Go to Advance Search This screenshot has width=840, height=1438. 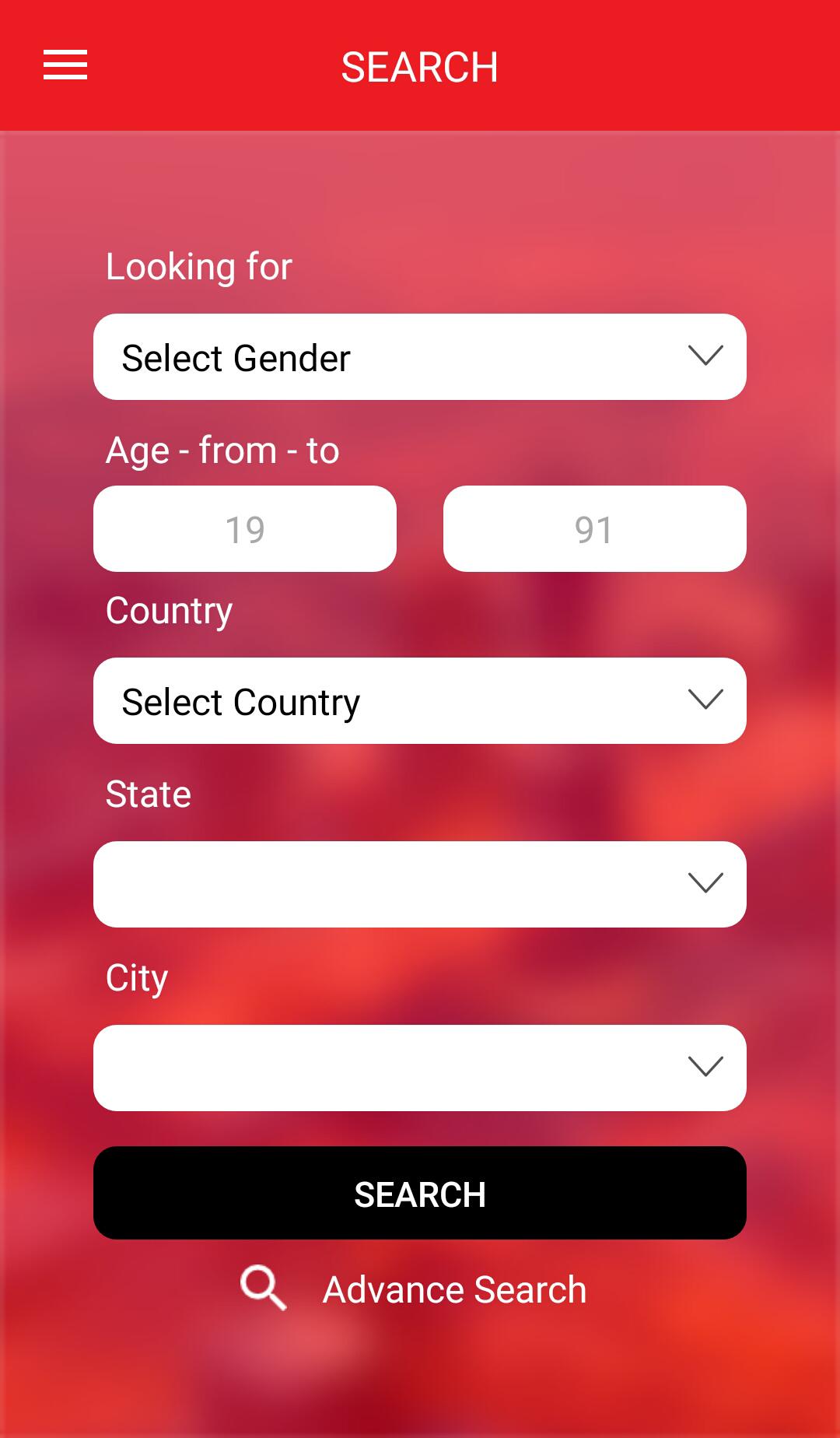pyautogui.click(x=453, y=1289)
